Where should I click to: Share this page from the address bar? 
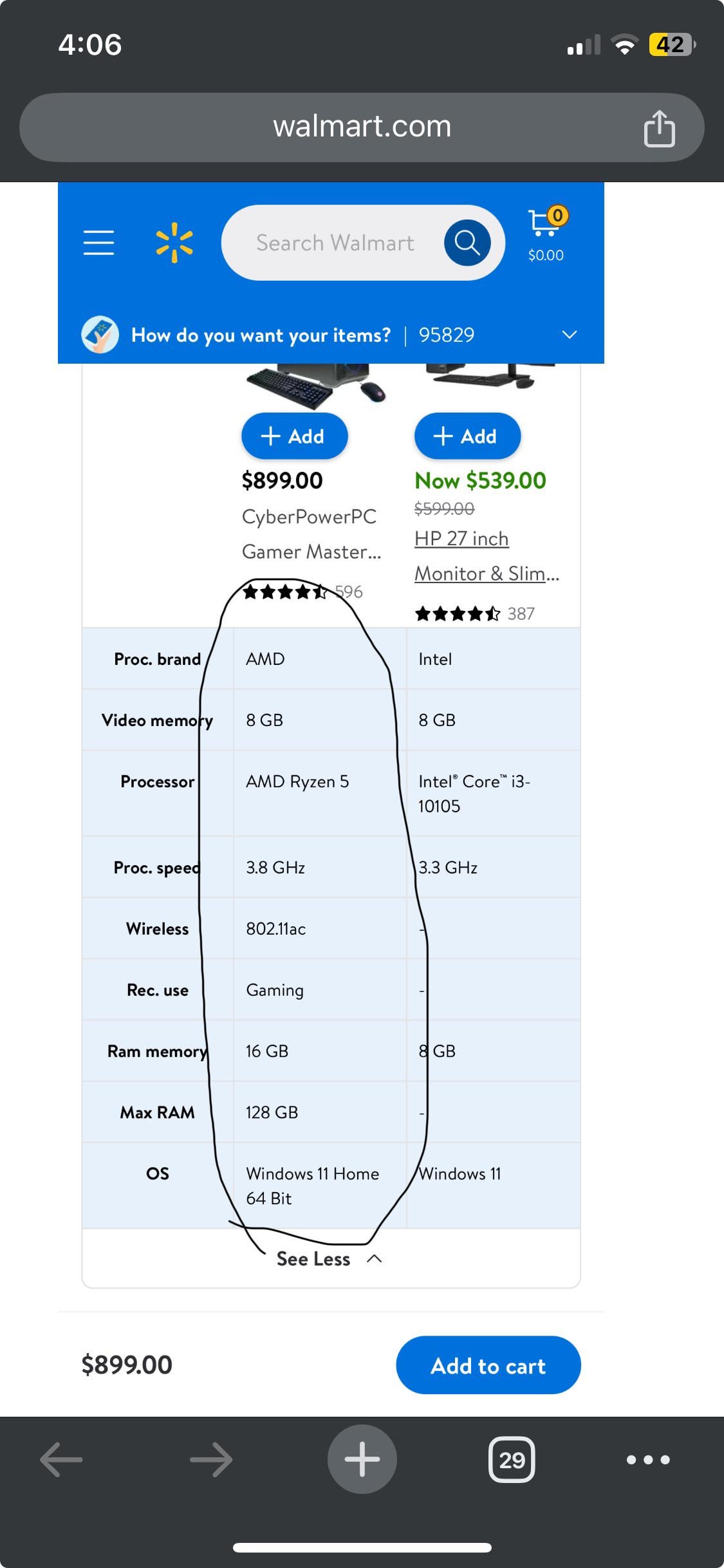659,128
